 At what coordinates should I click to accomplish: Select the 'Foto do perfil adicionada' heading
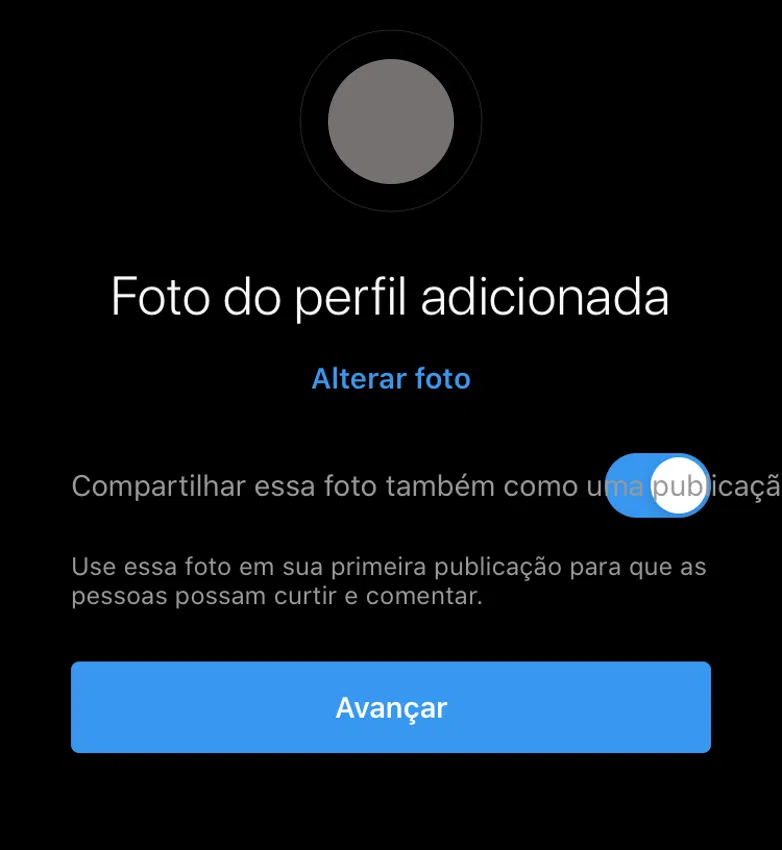coord(391,297)
